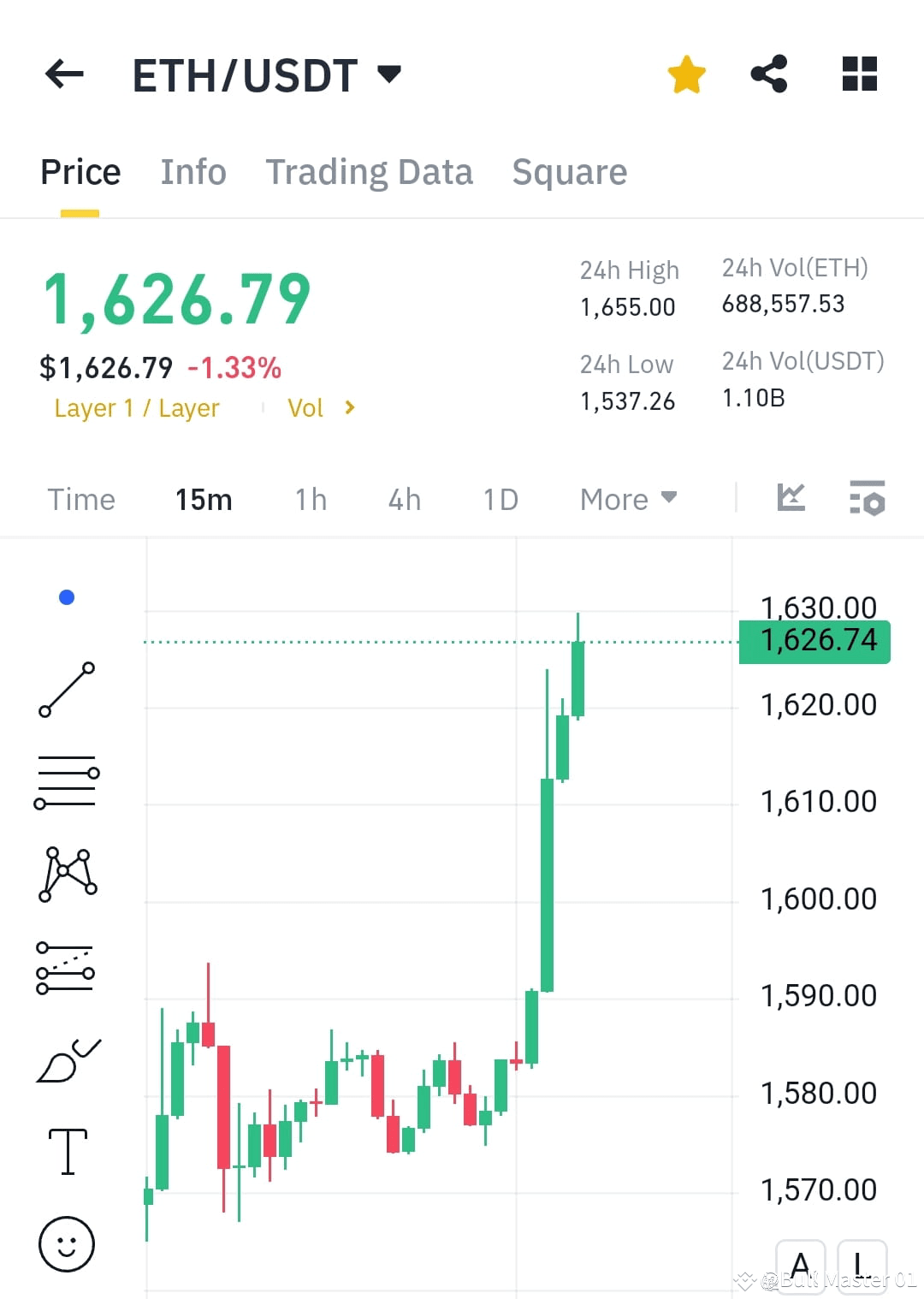Open the horizontal lines drawing tool
This screenshot has width=924, height=1299.
pos(67,783)
